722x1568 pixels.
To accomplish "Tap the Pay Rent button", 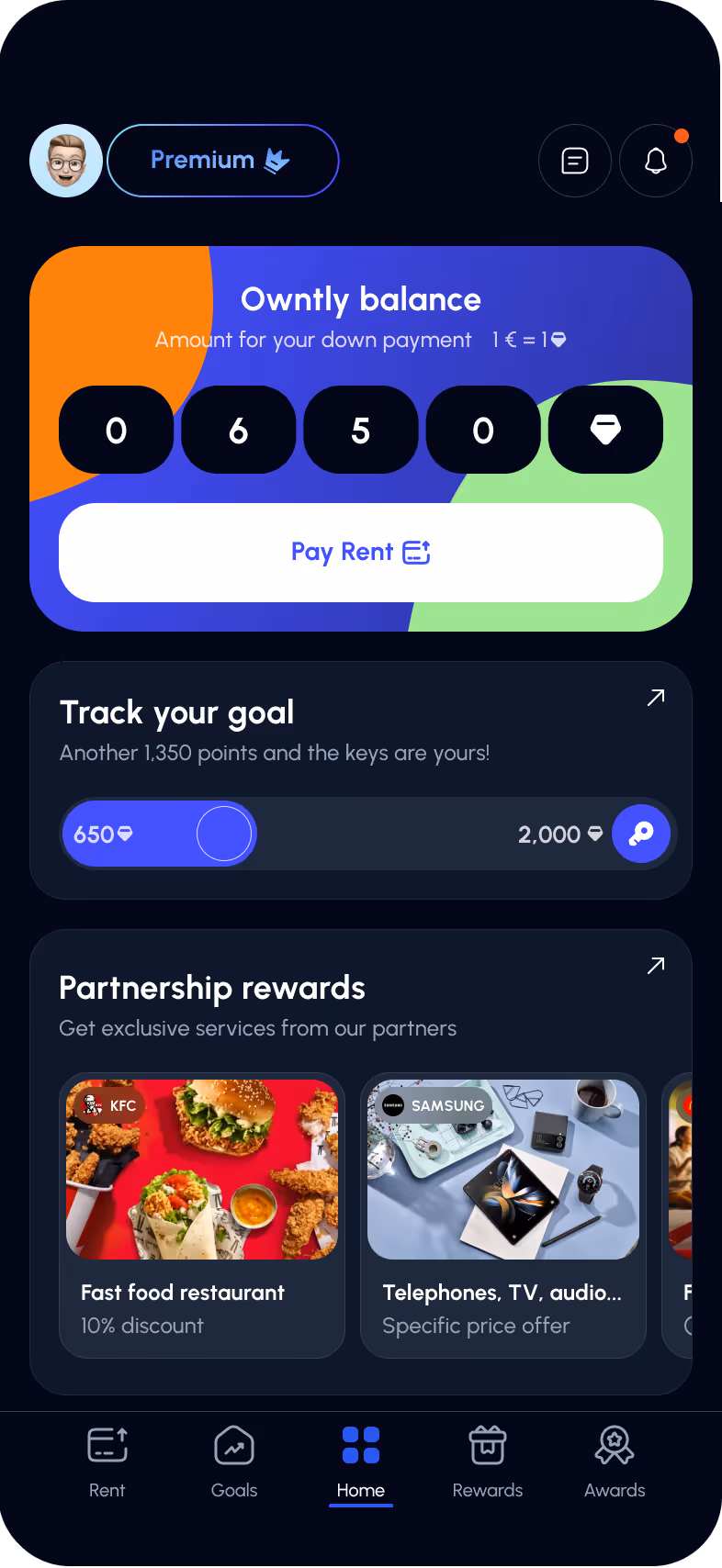I will pos(361,553).
